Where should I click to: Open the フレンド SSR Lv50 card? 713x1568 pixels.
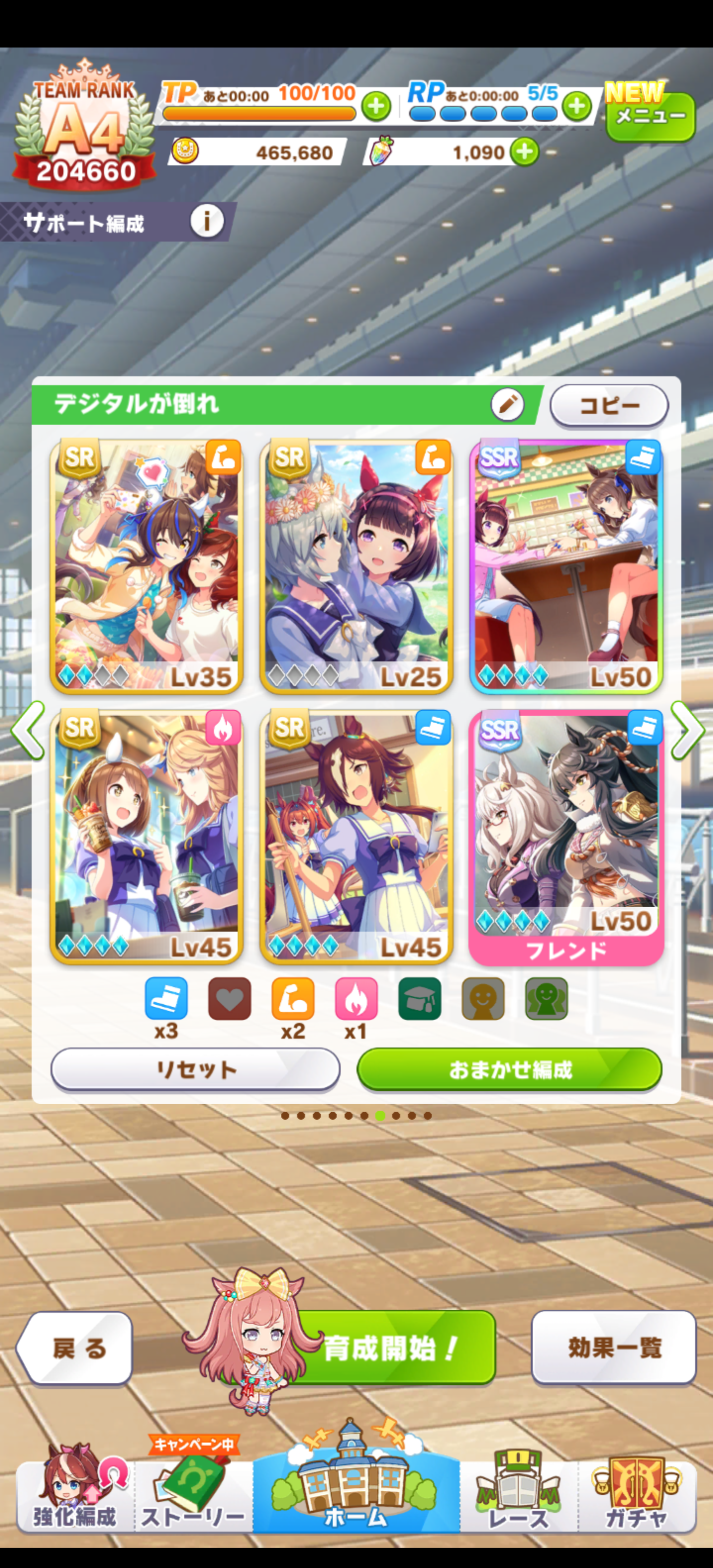(566, 837)
